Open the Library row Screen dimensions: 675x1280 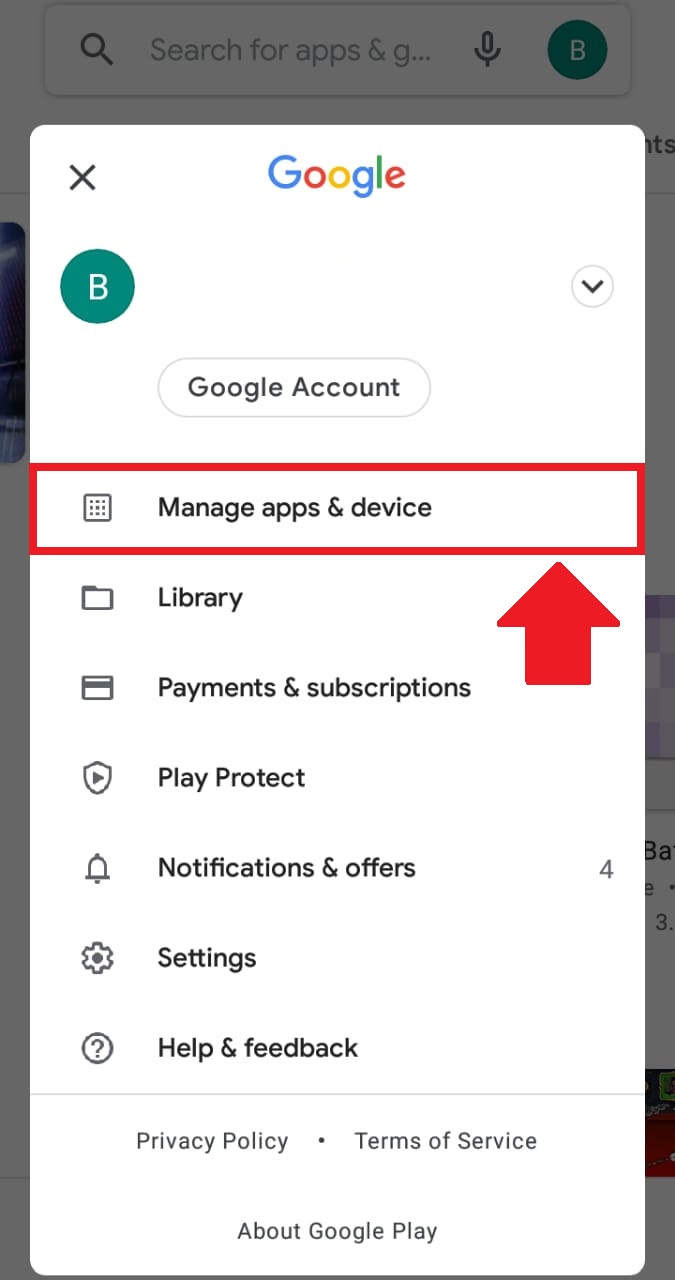click(x=337, y=598)
